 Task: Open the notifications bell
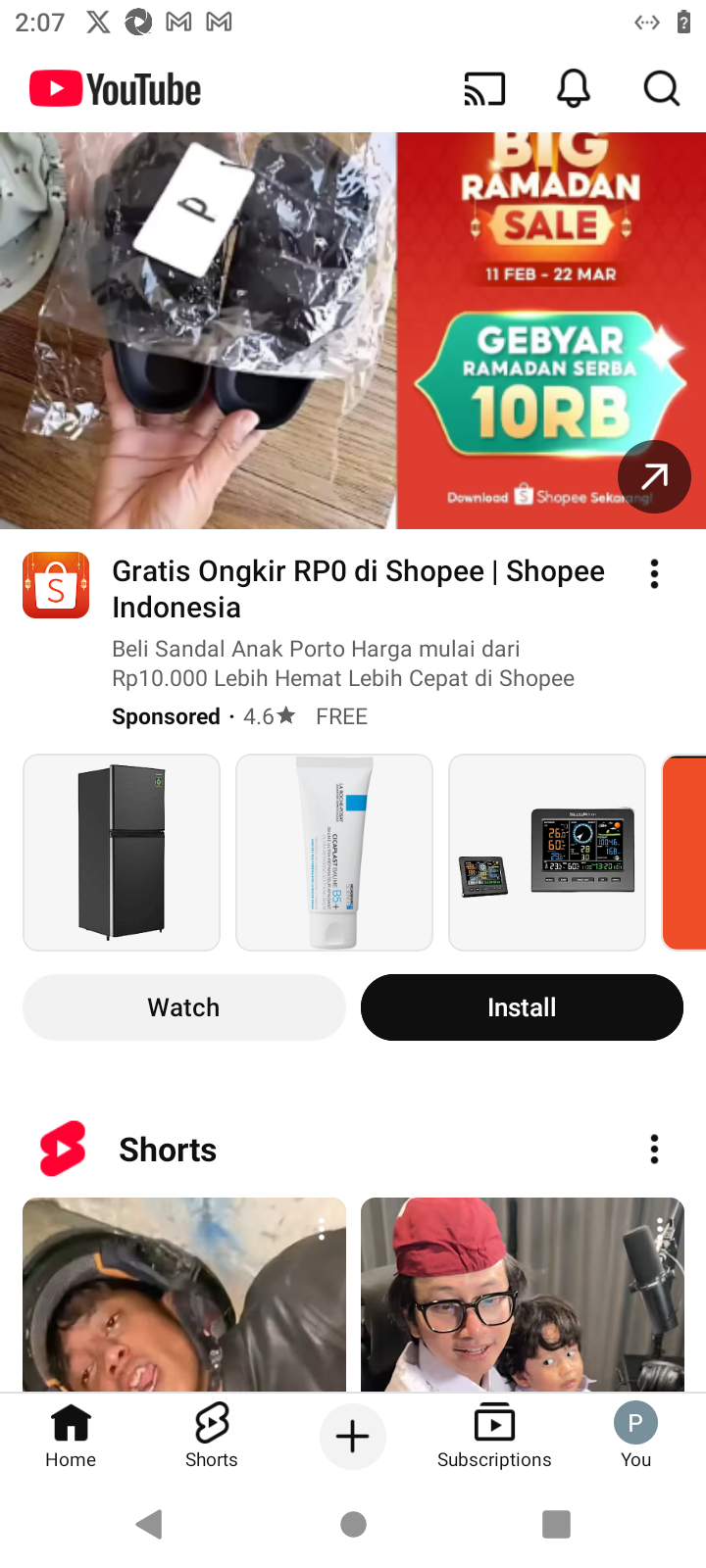(574, 89)
